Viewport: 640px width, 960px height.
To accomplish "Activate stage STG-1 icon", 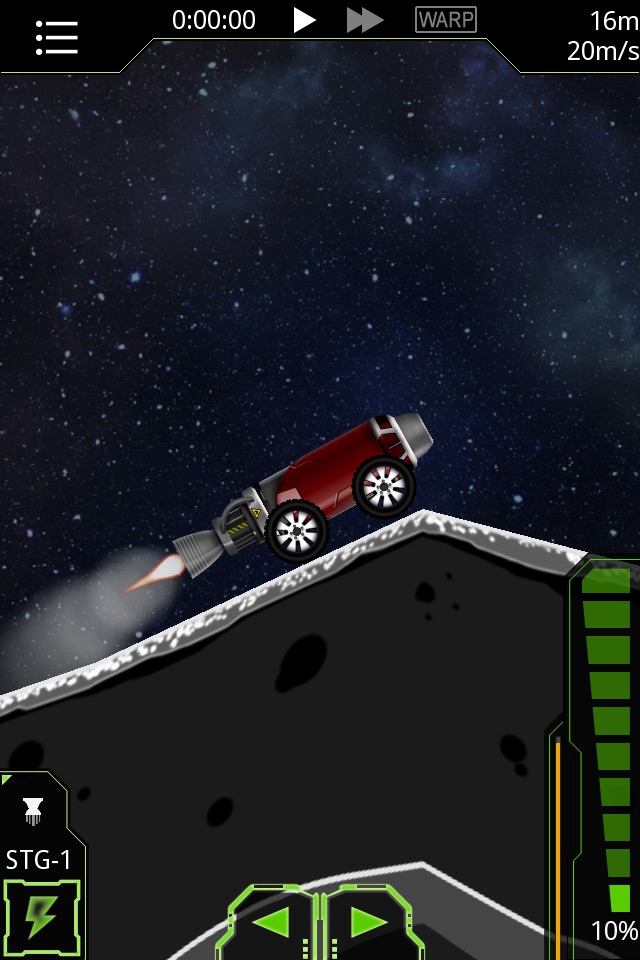I will [x=34, y=814].
